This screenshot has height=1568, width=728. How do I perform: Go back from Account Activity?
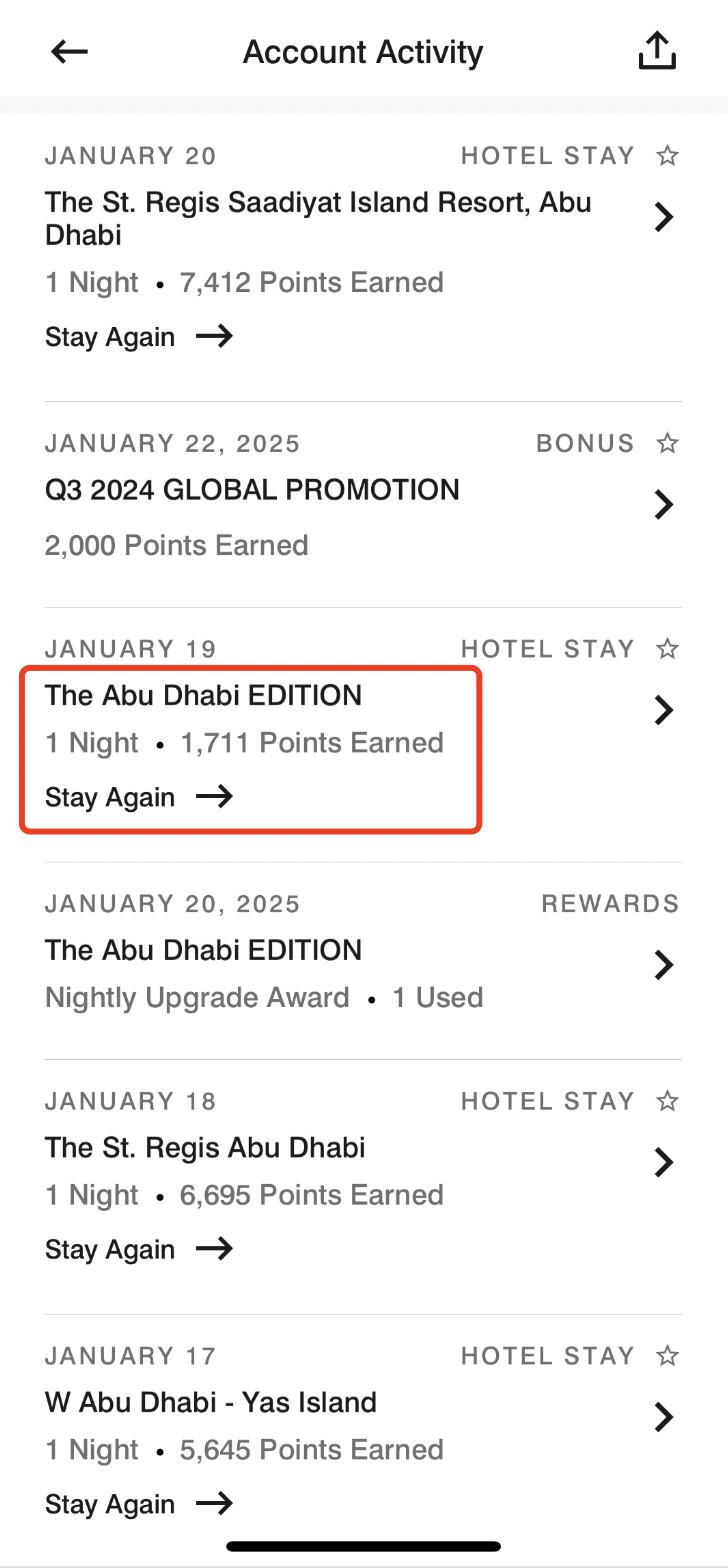(x=70, y=52)
